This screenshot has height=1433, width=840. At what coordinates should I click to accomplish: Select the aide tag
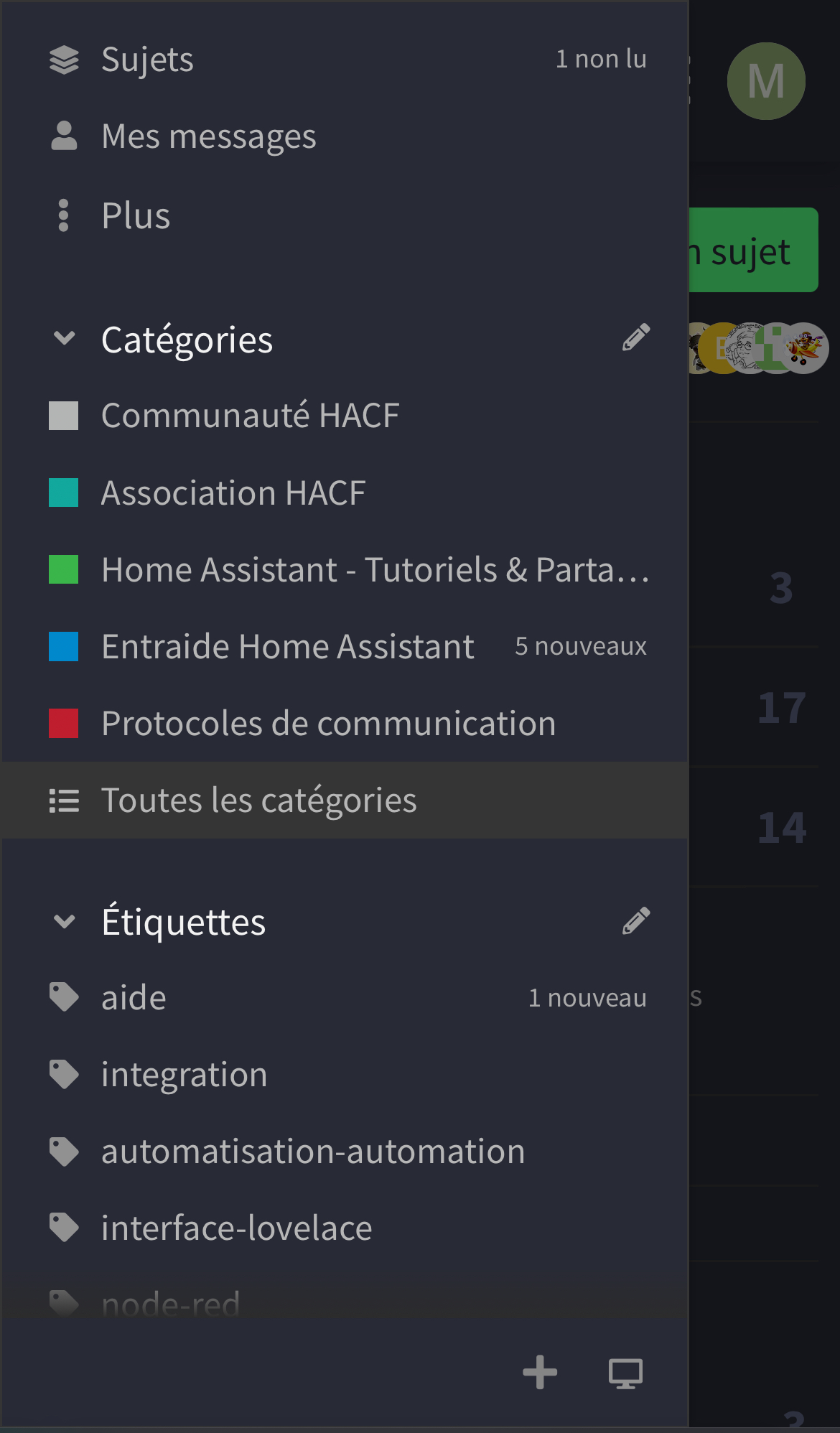[x=345, y=998]
